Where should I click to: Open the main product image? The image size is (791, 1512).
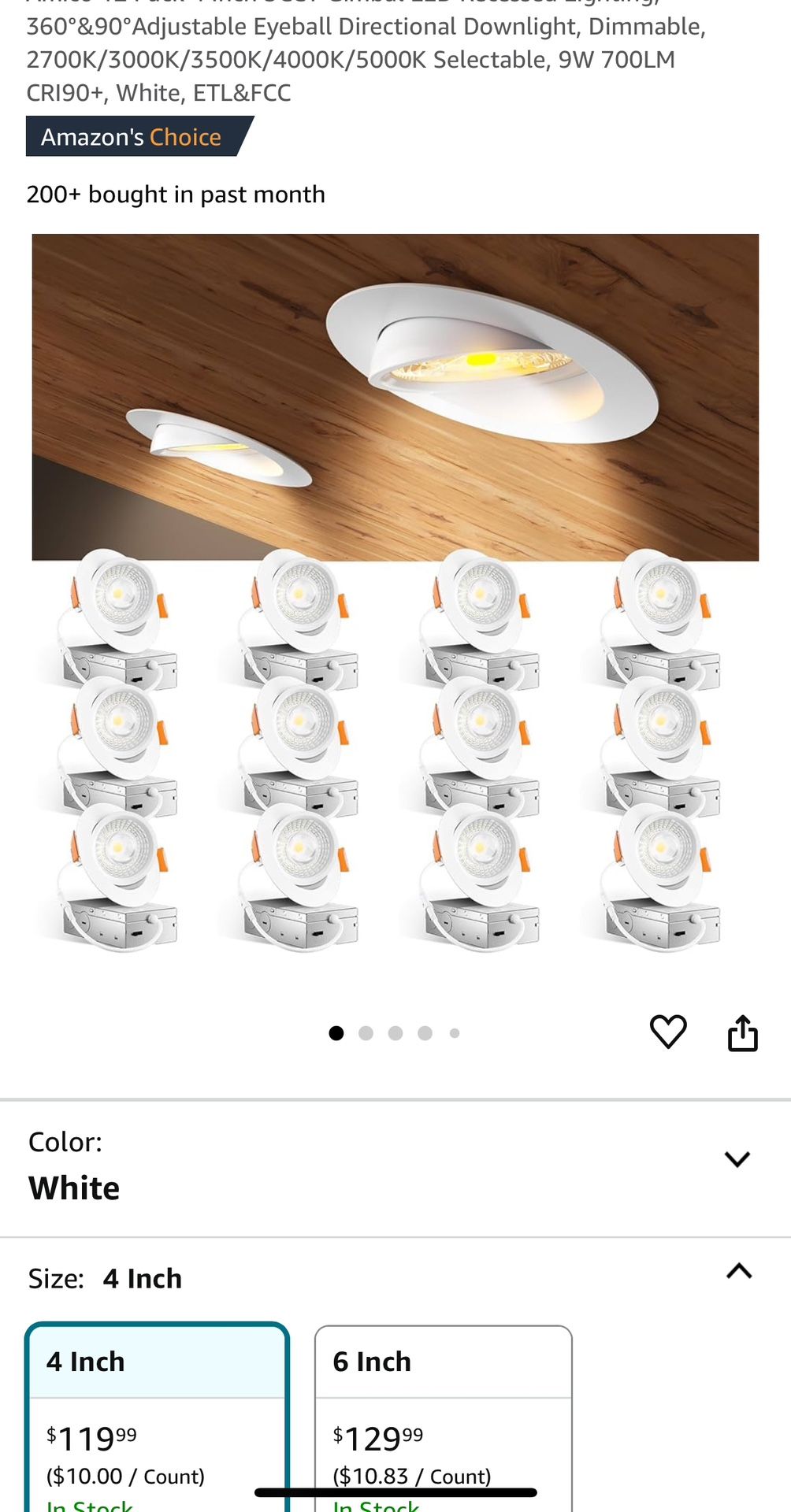click(395, 591)
